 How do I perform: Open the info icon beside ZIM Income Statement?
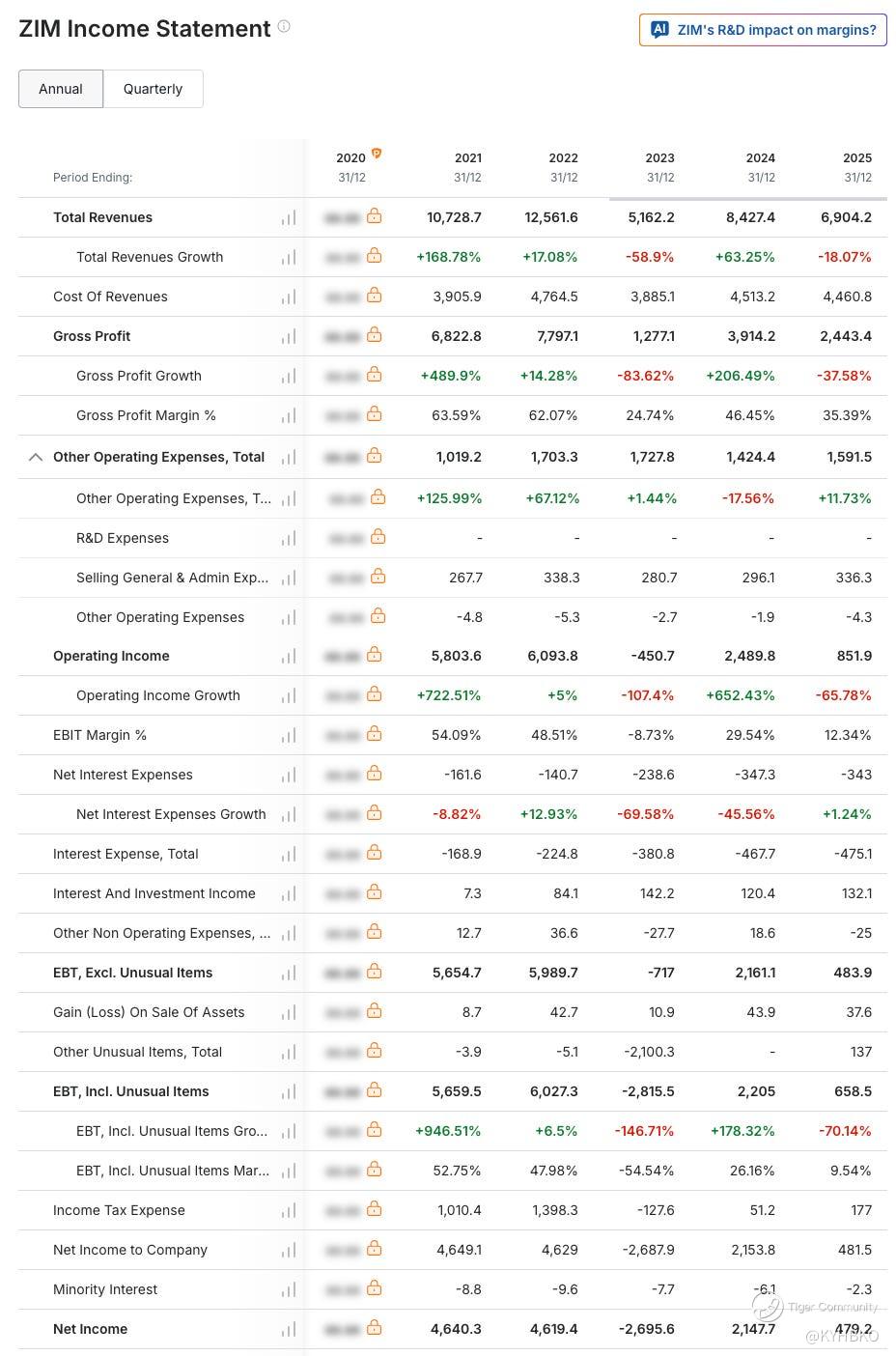284,27
